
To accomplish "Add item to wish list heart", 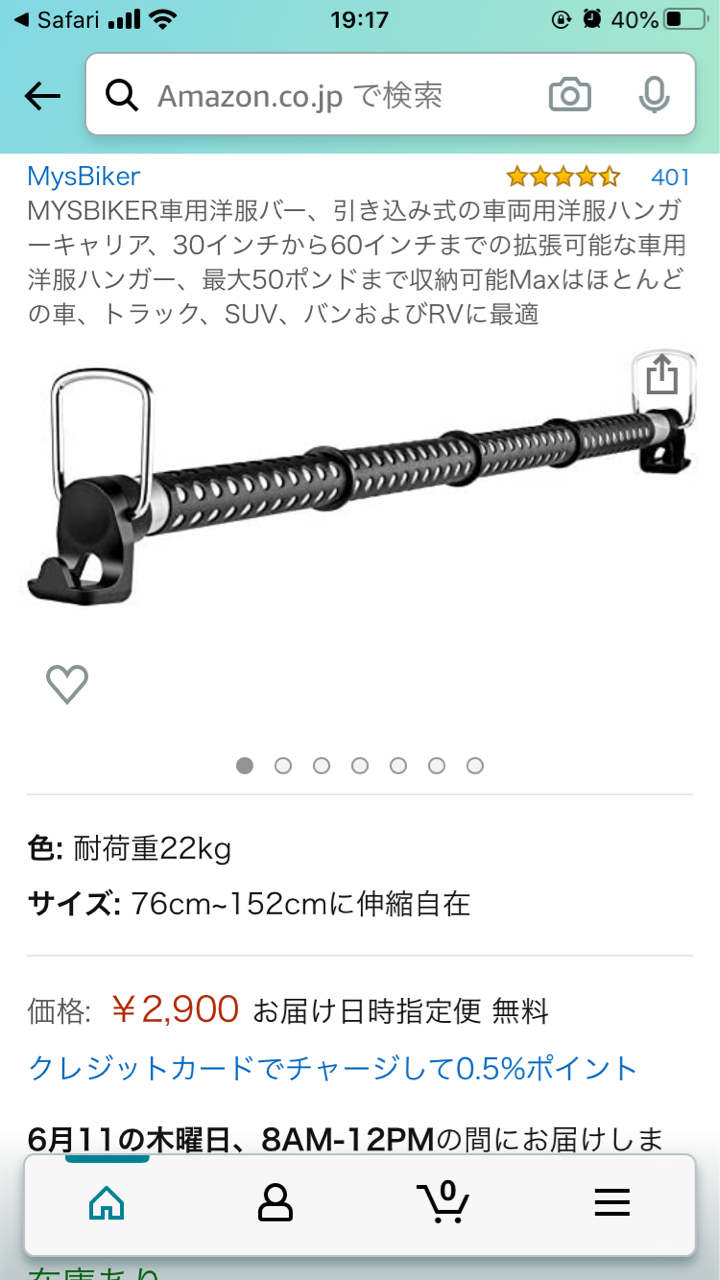I will click(67, 684).
